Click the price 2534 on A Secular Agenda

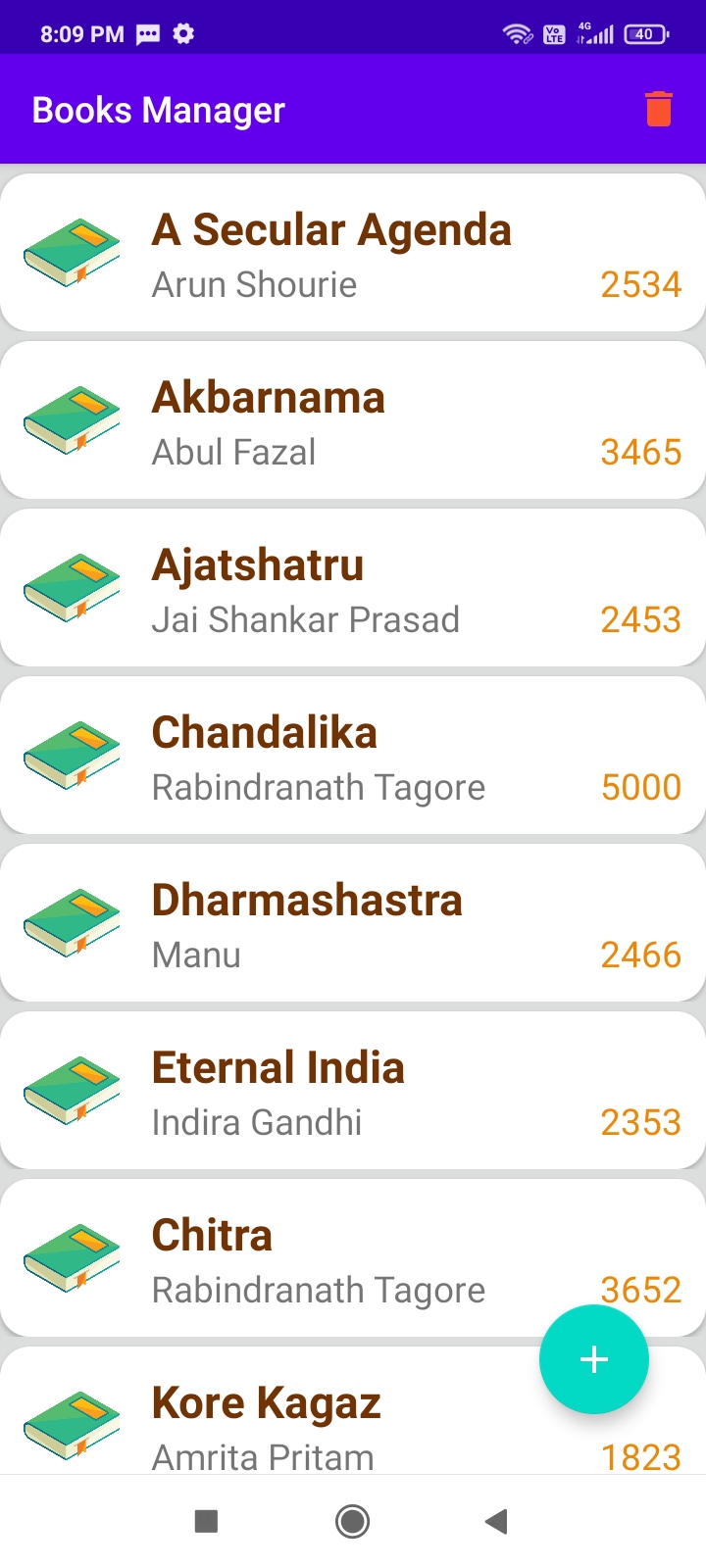coord(641,284)
